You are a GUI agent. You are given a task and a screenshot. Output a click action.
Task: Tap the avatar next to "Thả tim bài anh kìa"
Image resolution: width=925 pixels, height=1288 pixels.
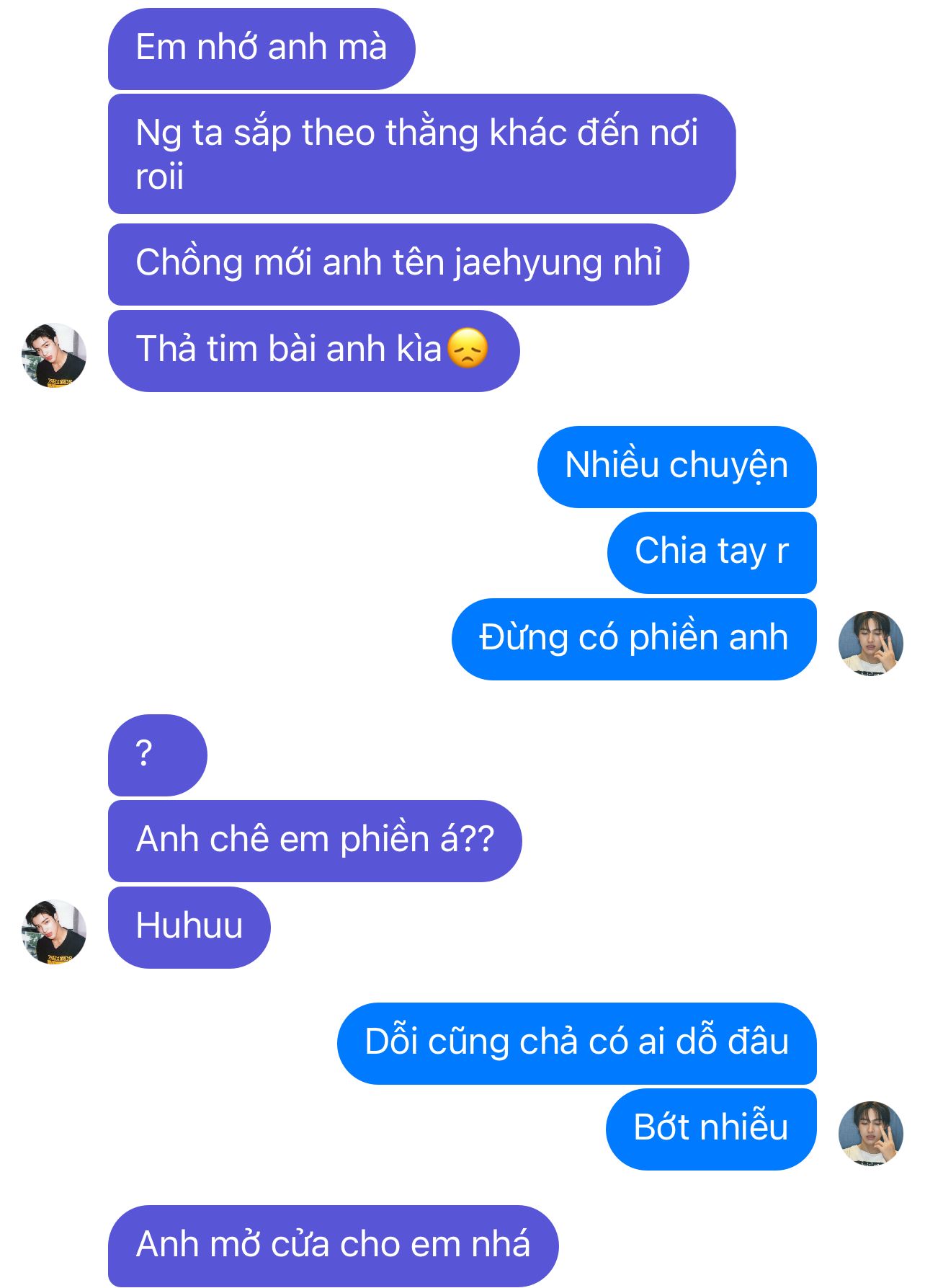[x=54, y=355]
